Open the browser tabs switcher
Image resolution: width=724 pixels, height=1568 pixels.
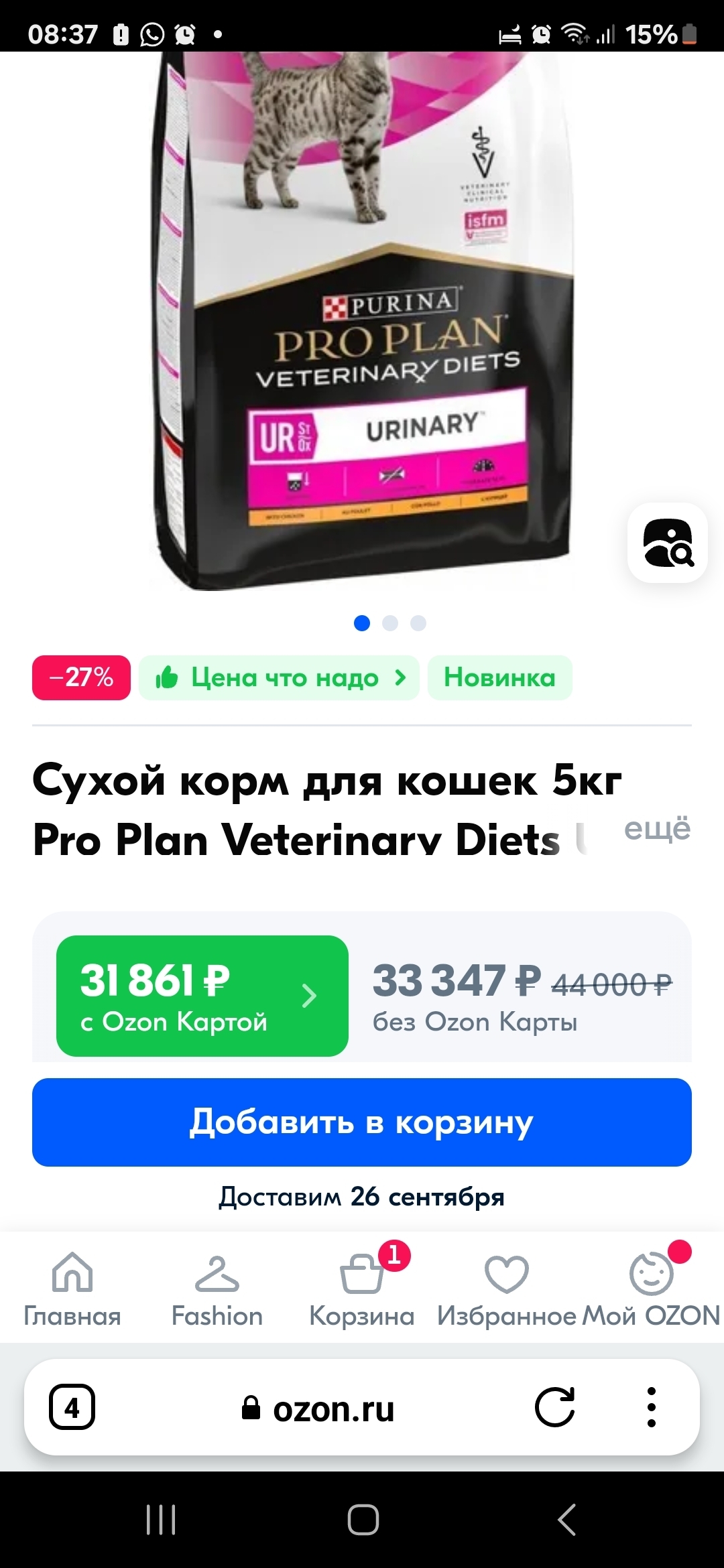click(72, 1407)
